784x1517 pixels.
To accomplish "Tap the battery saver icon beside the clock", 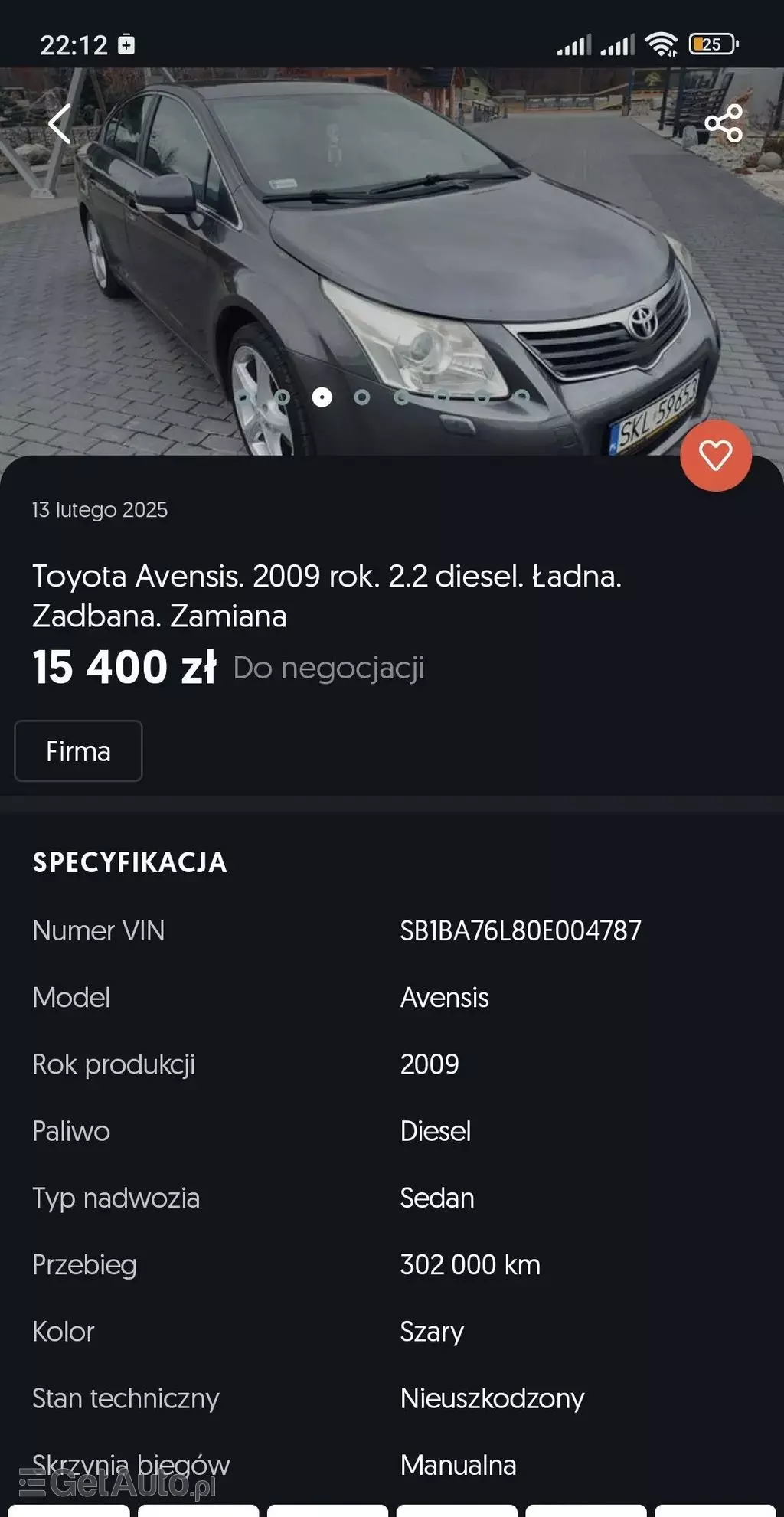I will [125, 44].
